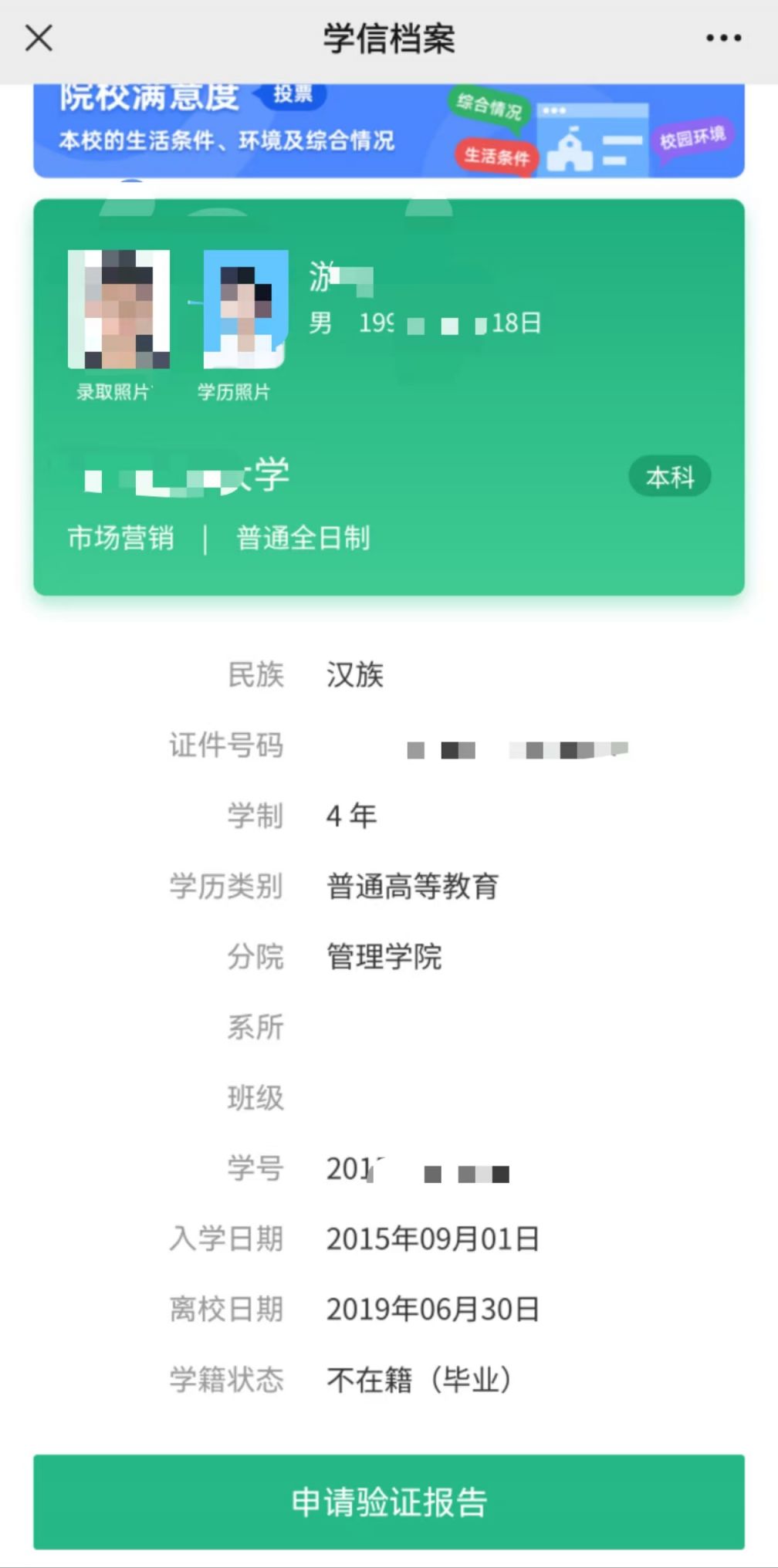View the 录取照片 admission photo
Image resolution: width=778 pixels, height=1568 pixels.
click(119, 309)
